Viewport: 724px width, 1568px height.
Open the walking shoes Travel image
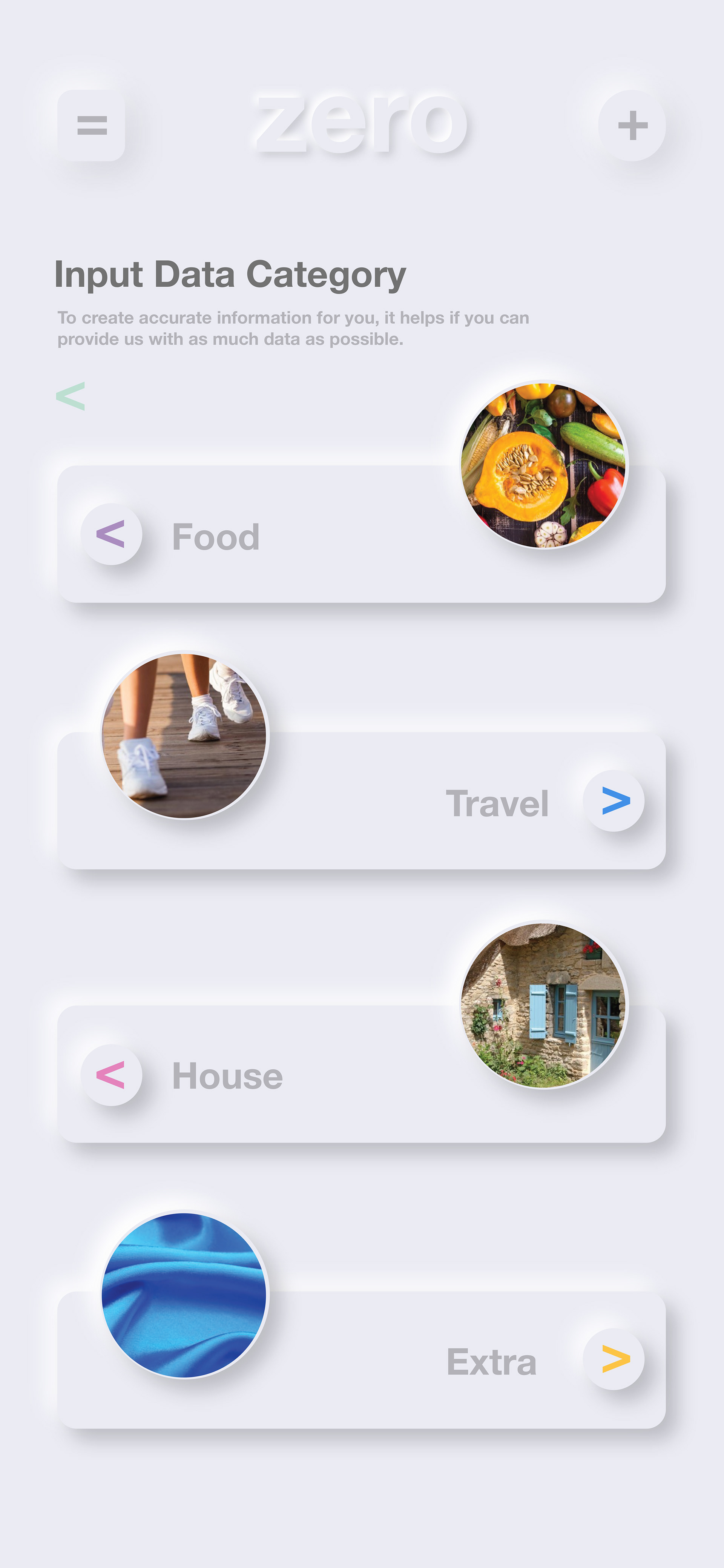[x=184, y=735]
